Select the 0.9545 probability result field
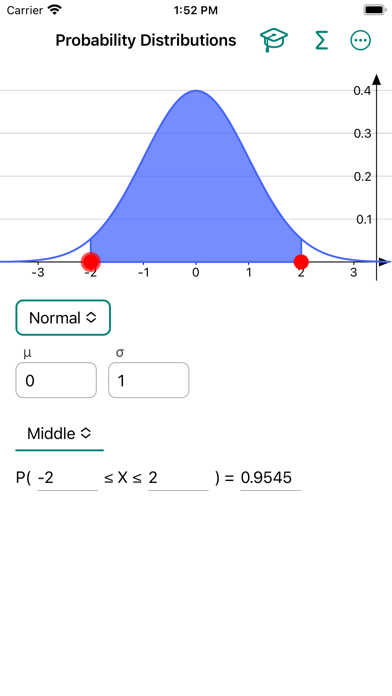 (270, 478)
